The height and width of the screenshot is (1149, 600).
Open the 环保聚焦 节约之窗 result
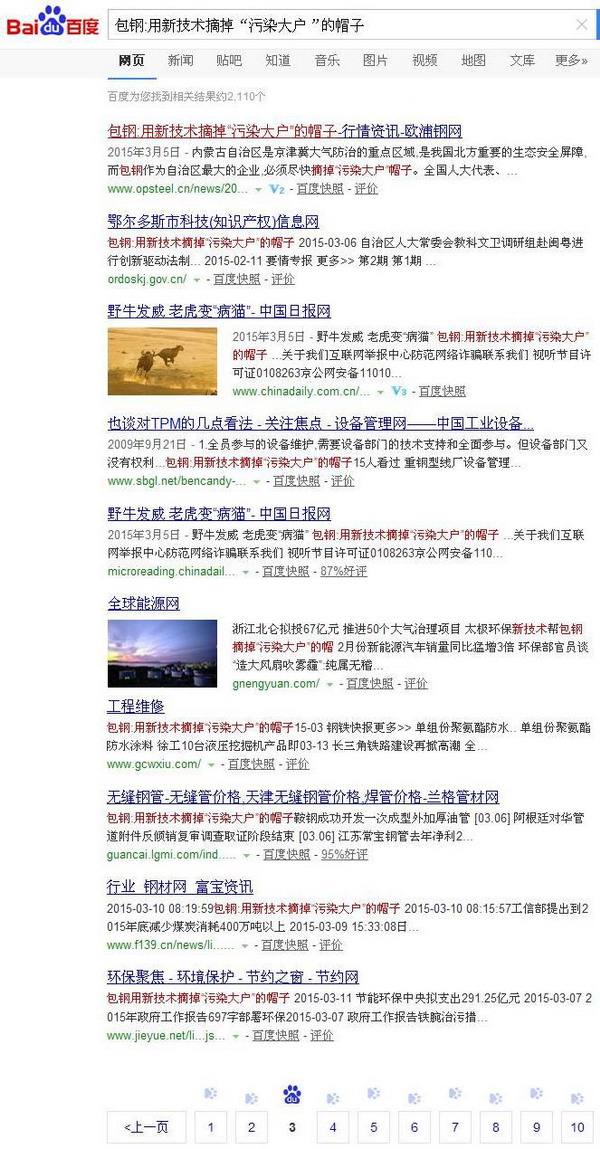point(232,977)
